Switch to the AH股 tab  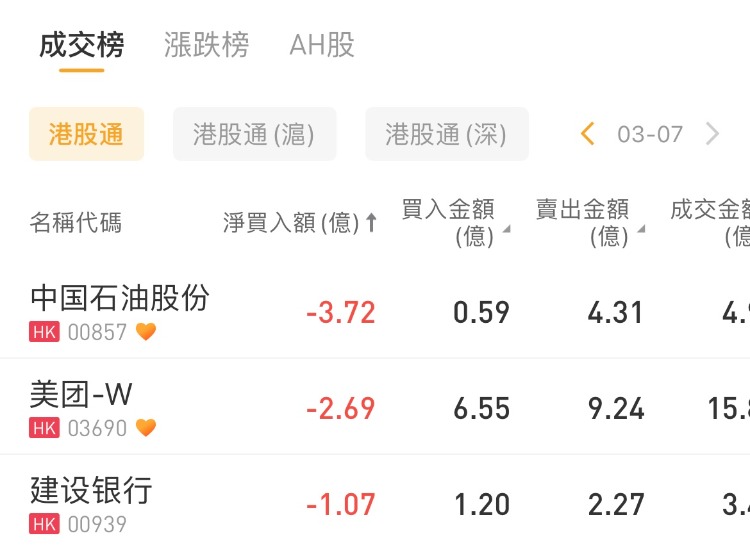[x=321, y=45]
